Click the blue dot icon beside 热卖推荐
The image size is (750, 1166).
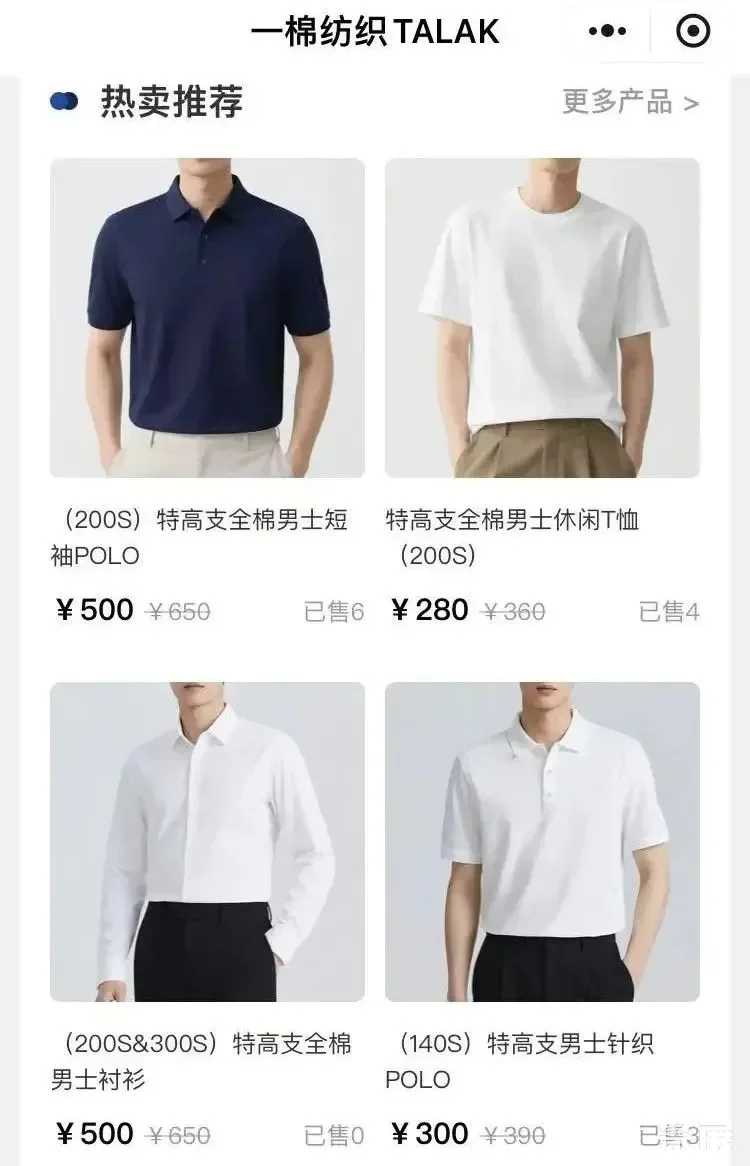[x=64, y=100]
